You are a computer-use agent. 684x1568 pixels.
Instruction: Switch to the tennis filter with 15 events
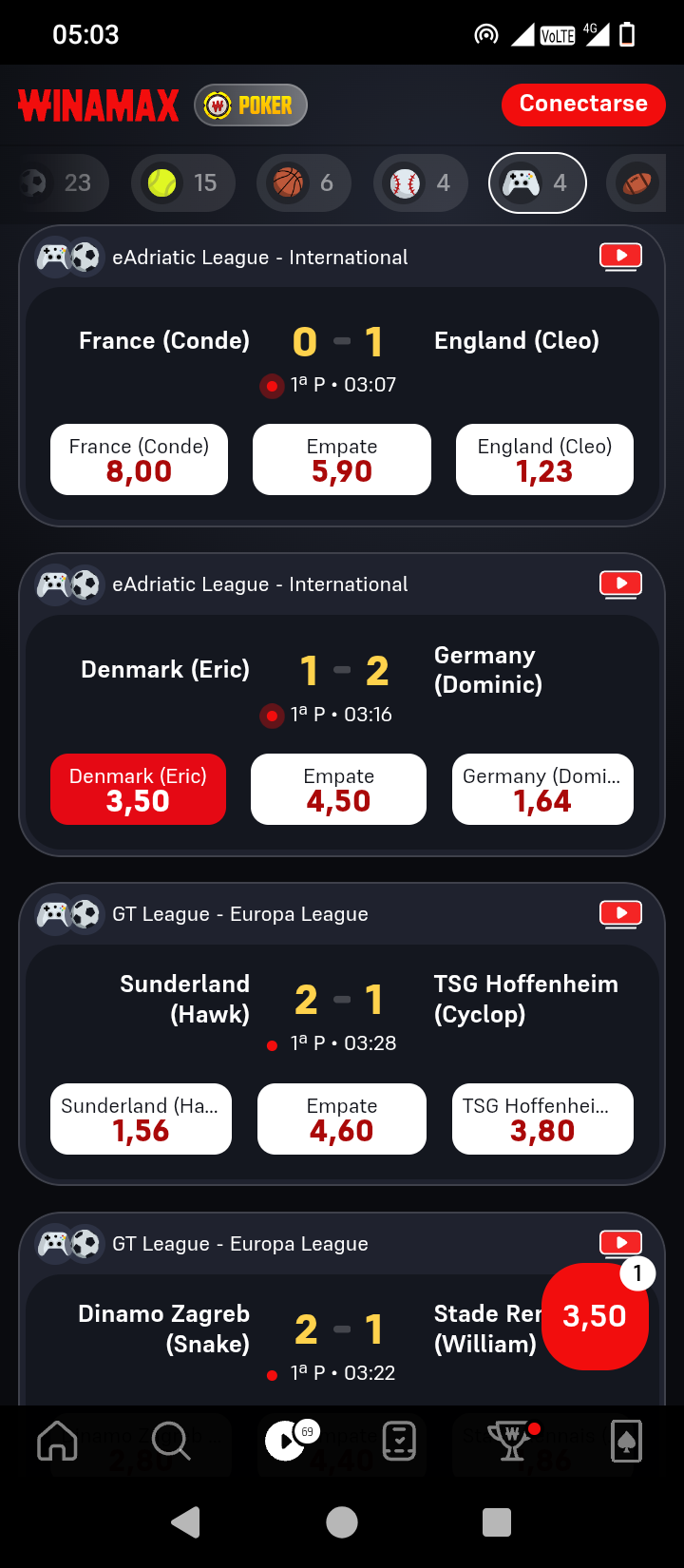click(x=182, y=182)
